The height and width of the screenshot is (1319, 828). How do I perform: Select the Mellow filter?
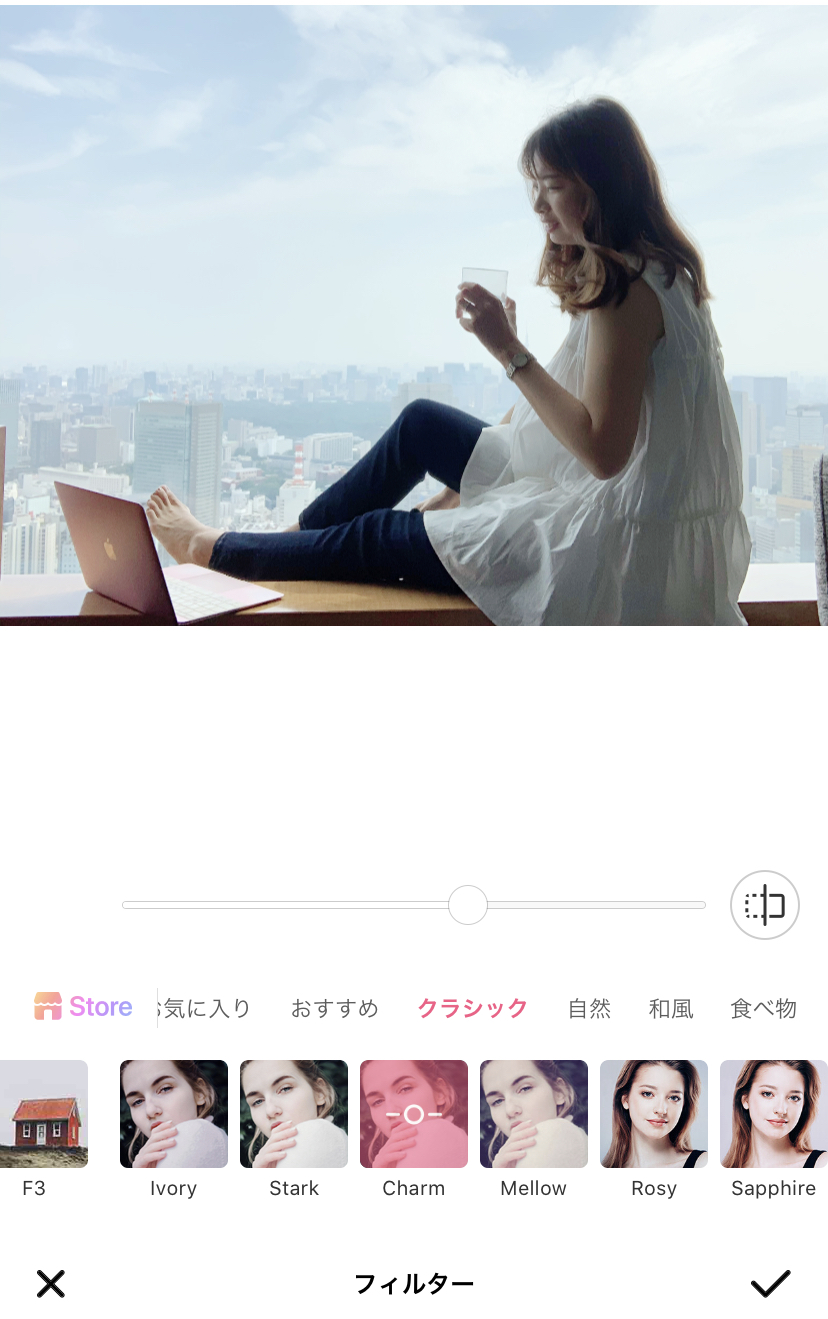(x=534, y=1114)
